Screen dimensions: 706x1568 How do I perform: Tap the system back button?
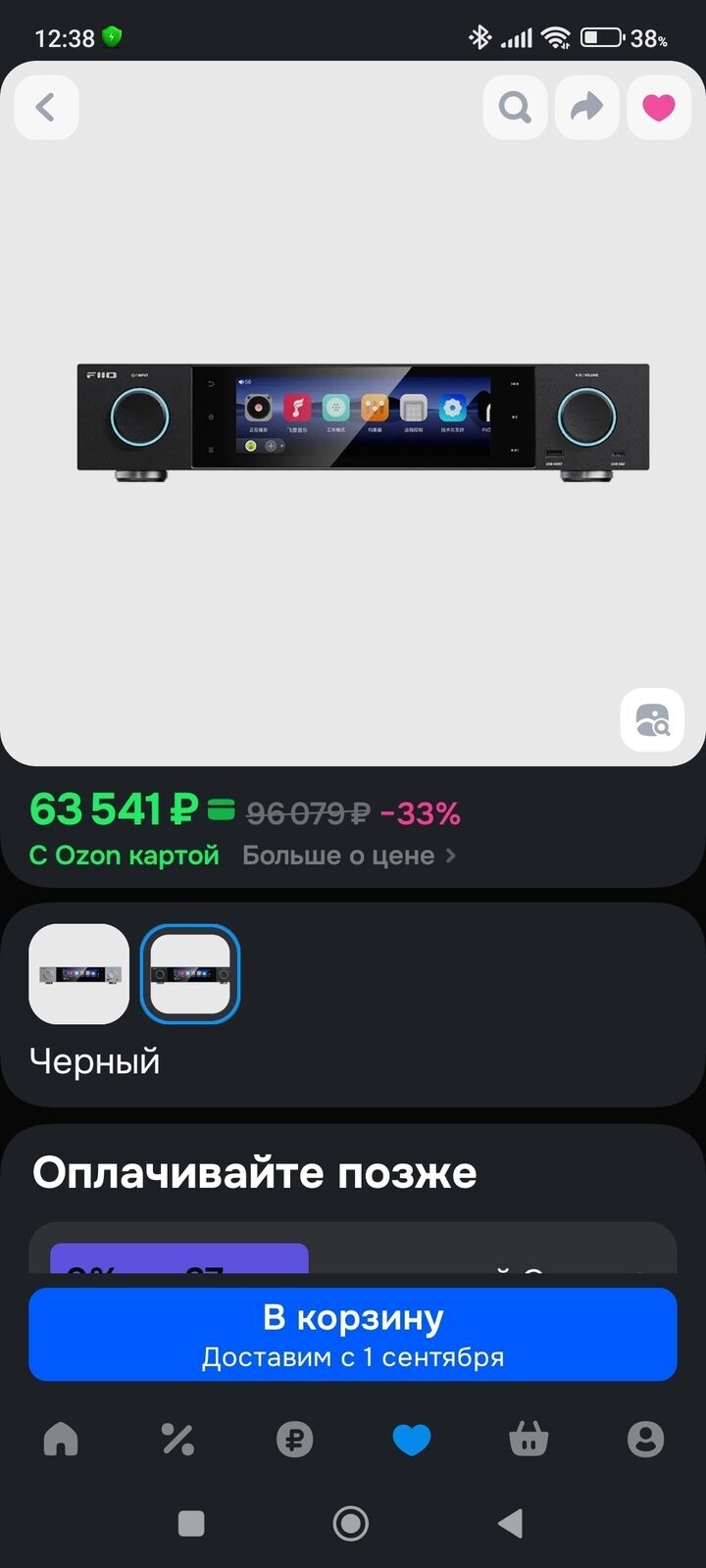[510, 1523]
